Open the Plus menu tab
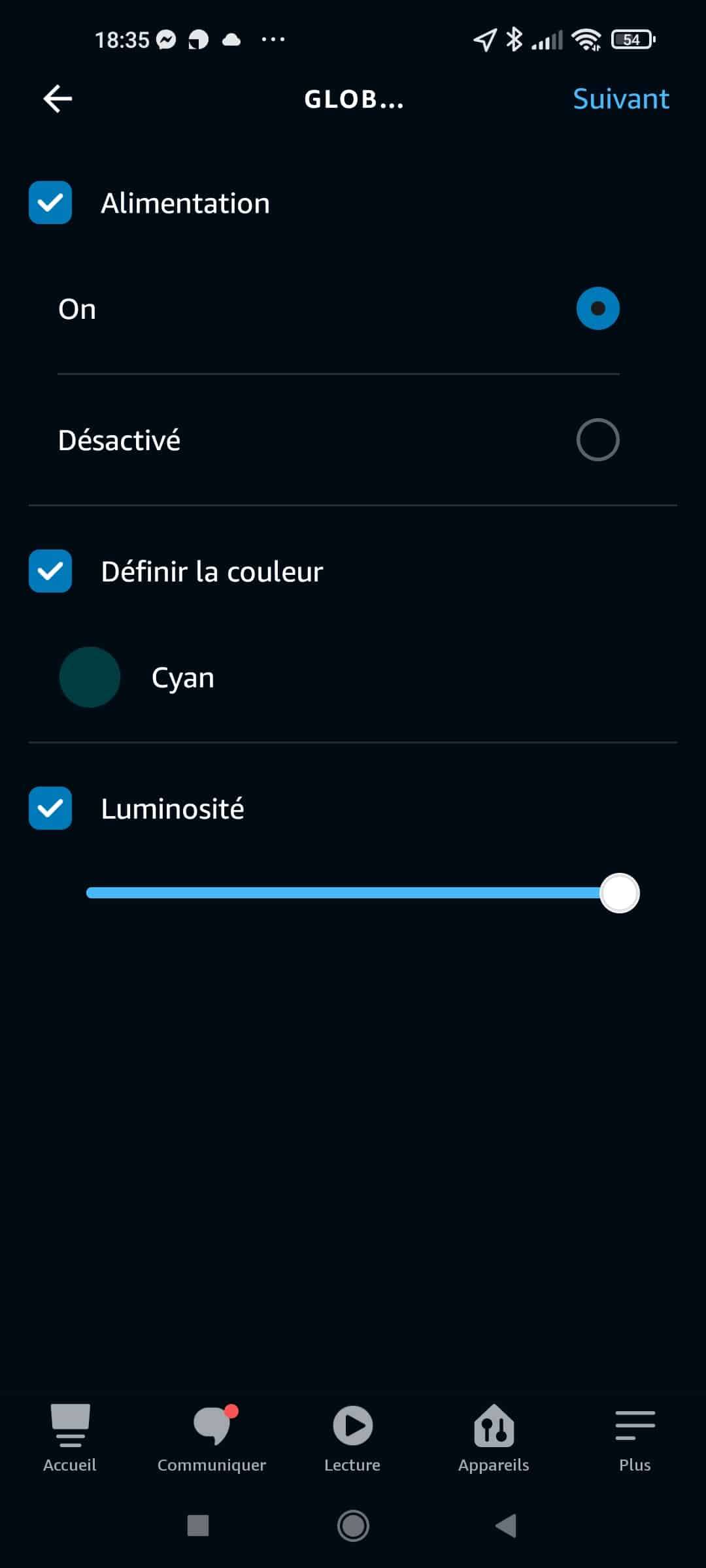This screenshot has height=1568, width=706. (635, 1438)
